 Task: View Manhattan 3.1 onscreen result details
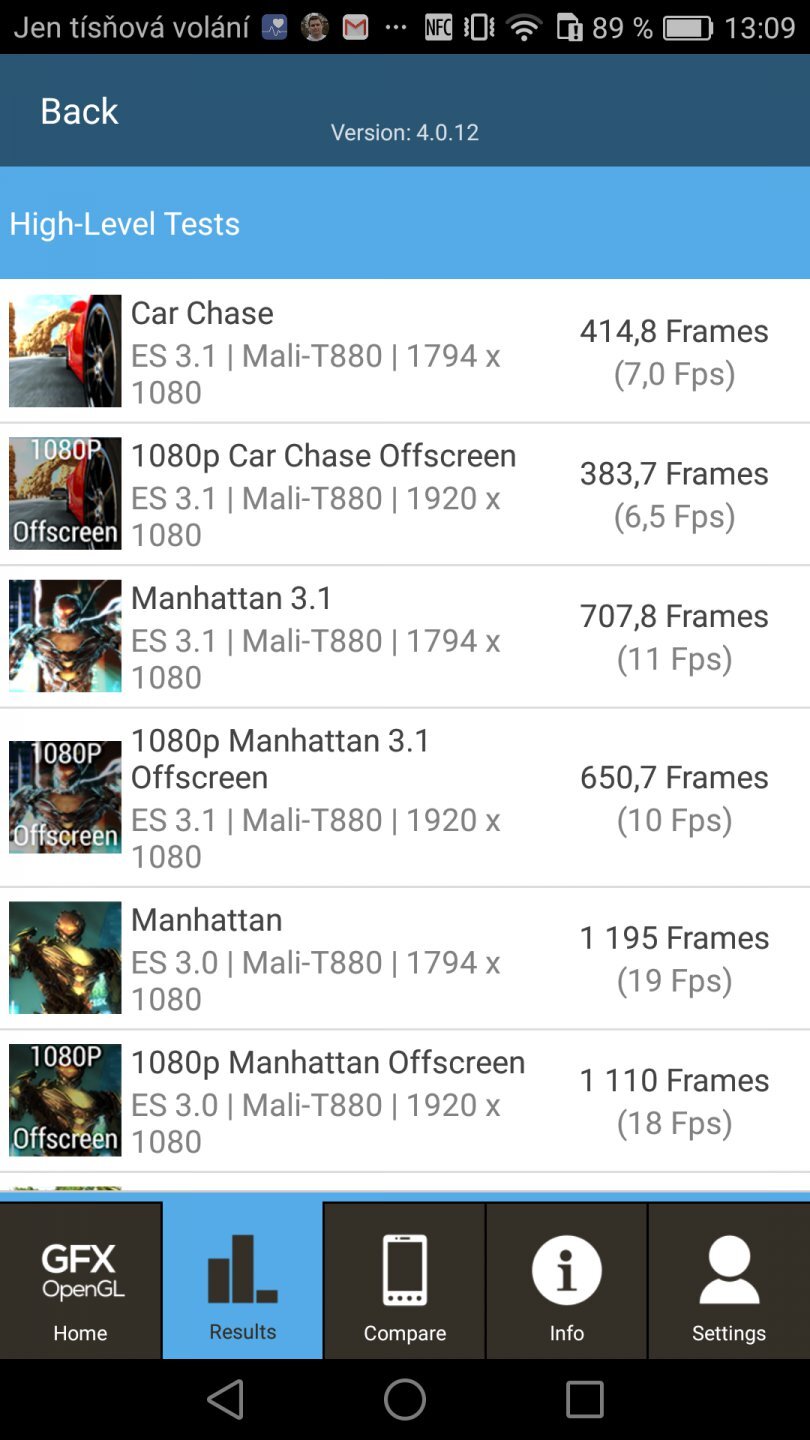(404, 637)
